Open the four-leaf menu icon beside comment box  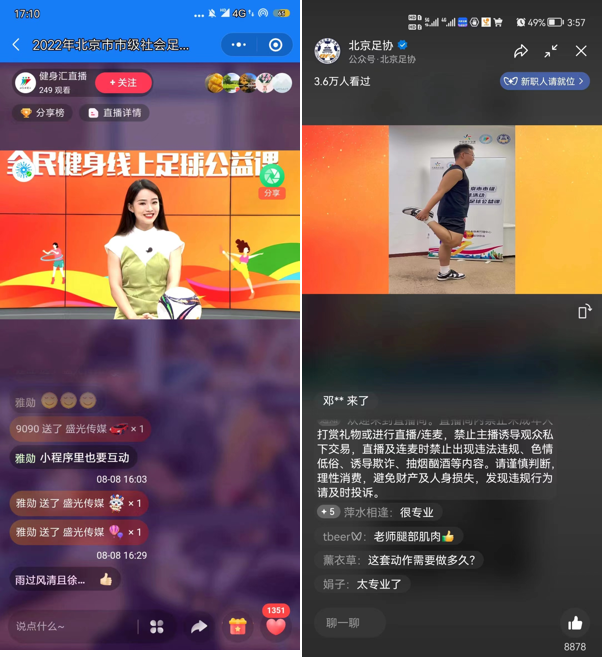156,627
